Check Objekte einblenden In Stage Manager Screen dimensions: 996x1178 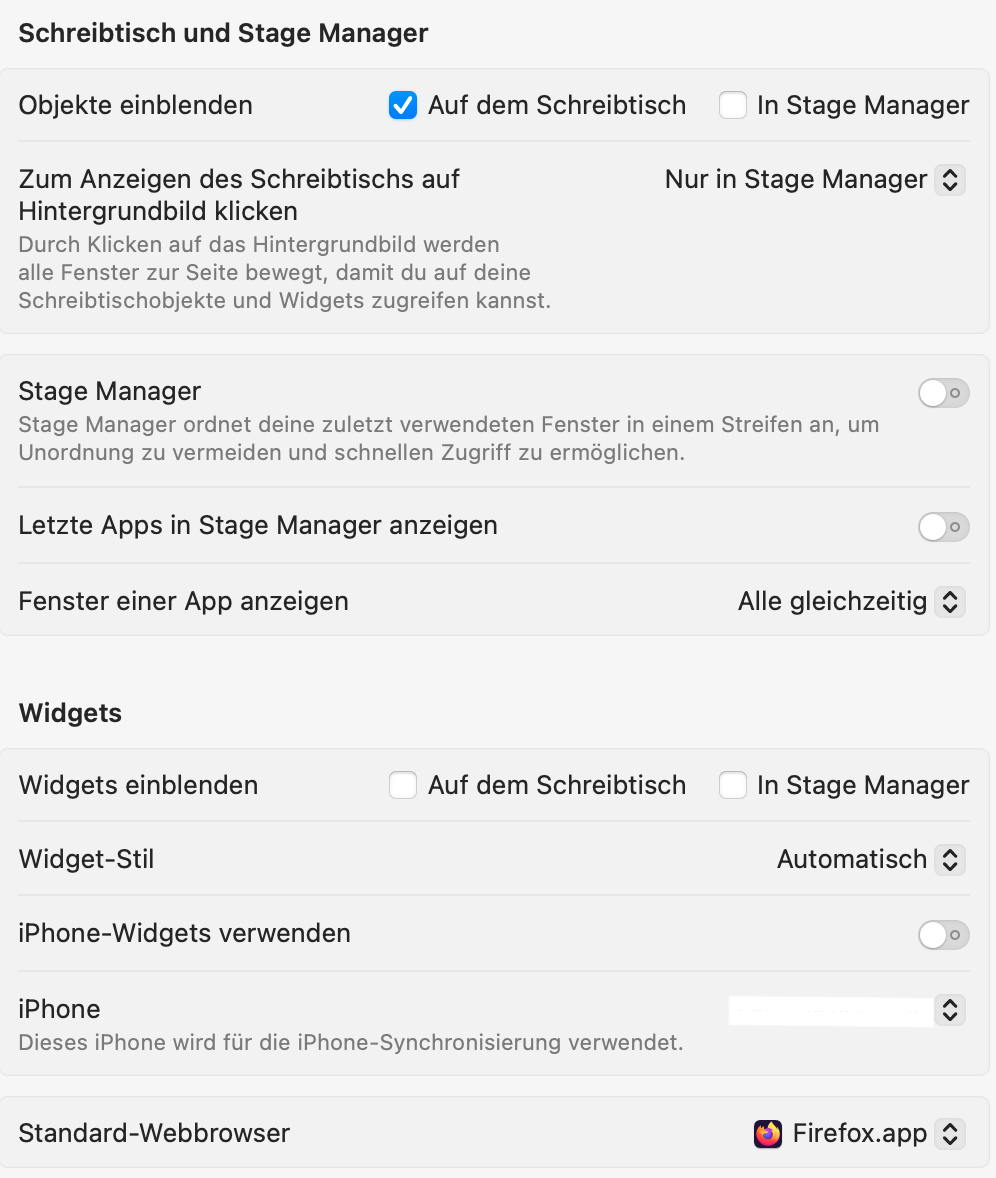coord(733,105)
